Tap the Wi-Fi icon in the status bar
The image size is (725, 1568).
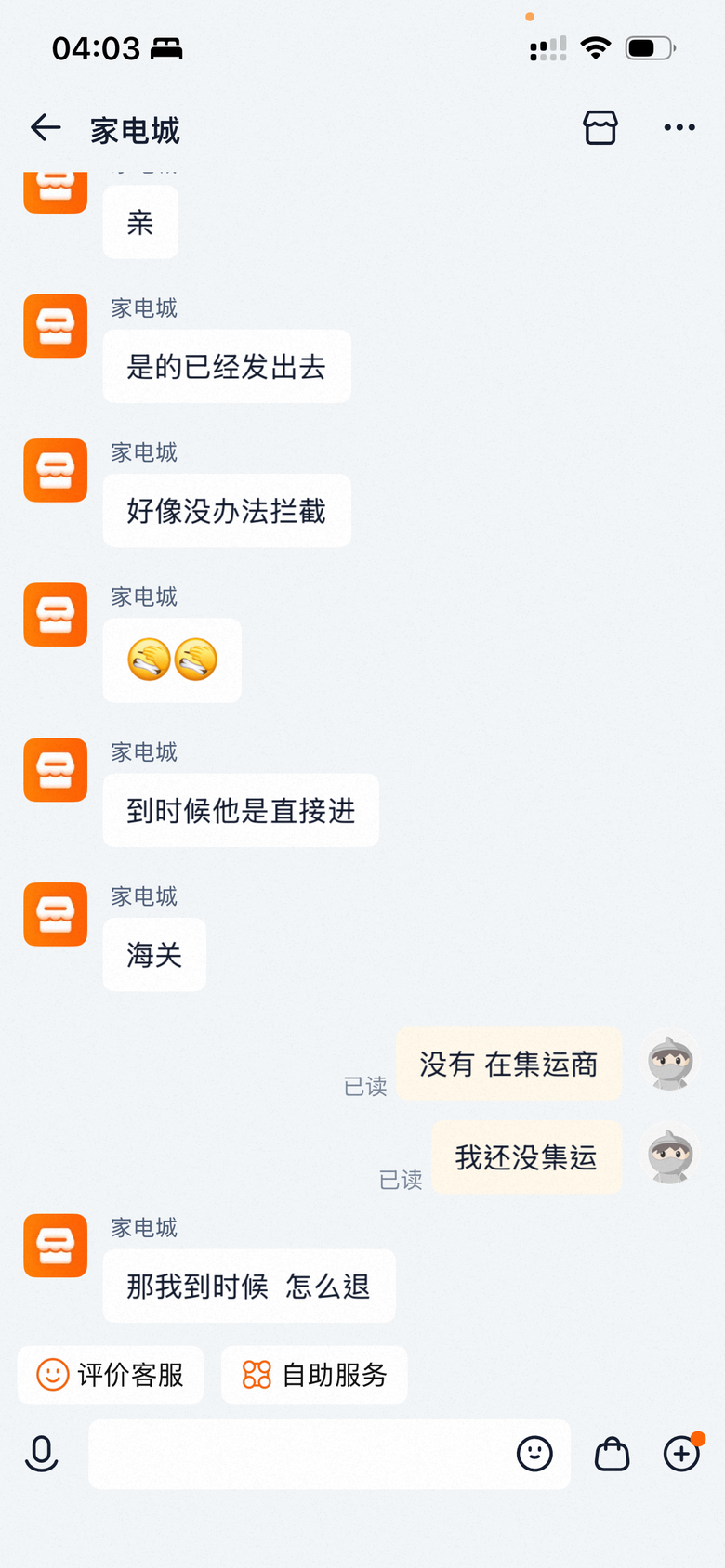tap(595, 48)
